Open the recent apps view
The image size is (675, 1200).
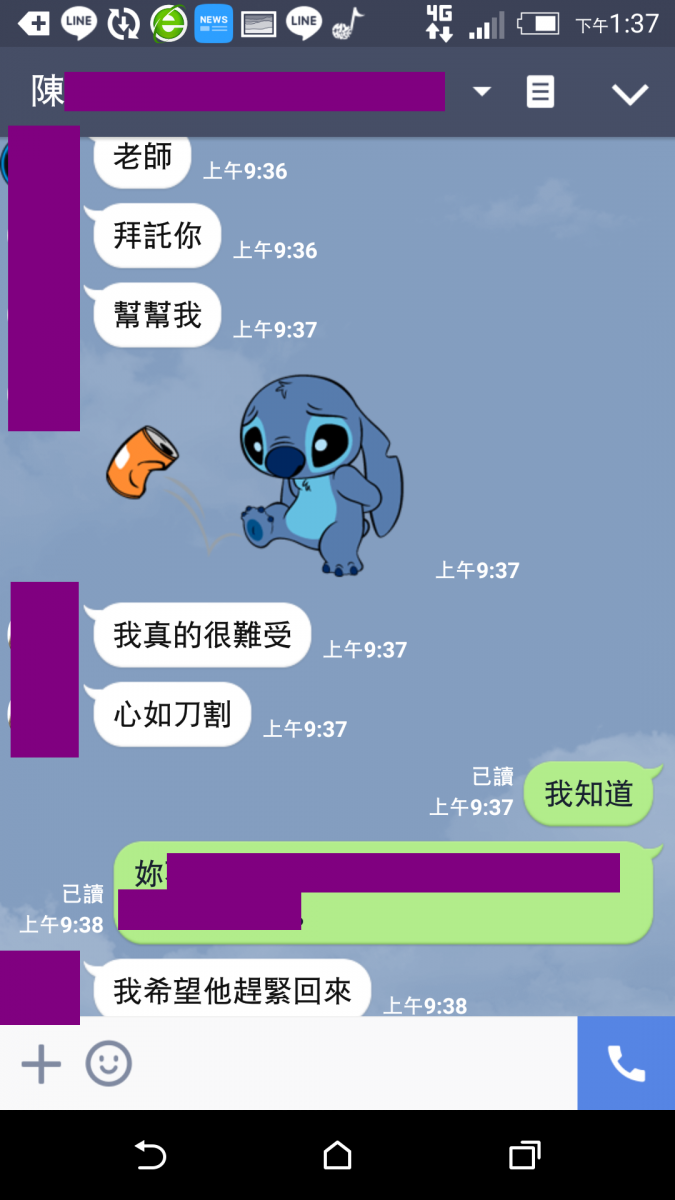[524, 1156]
